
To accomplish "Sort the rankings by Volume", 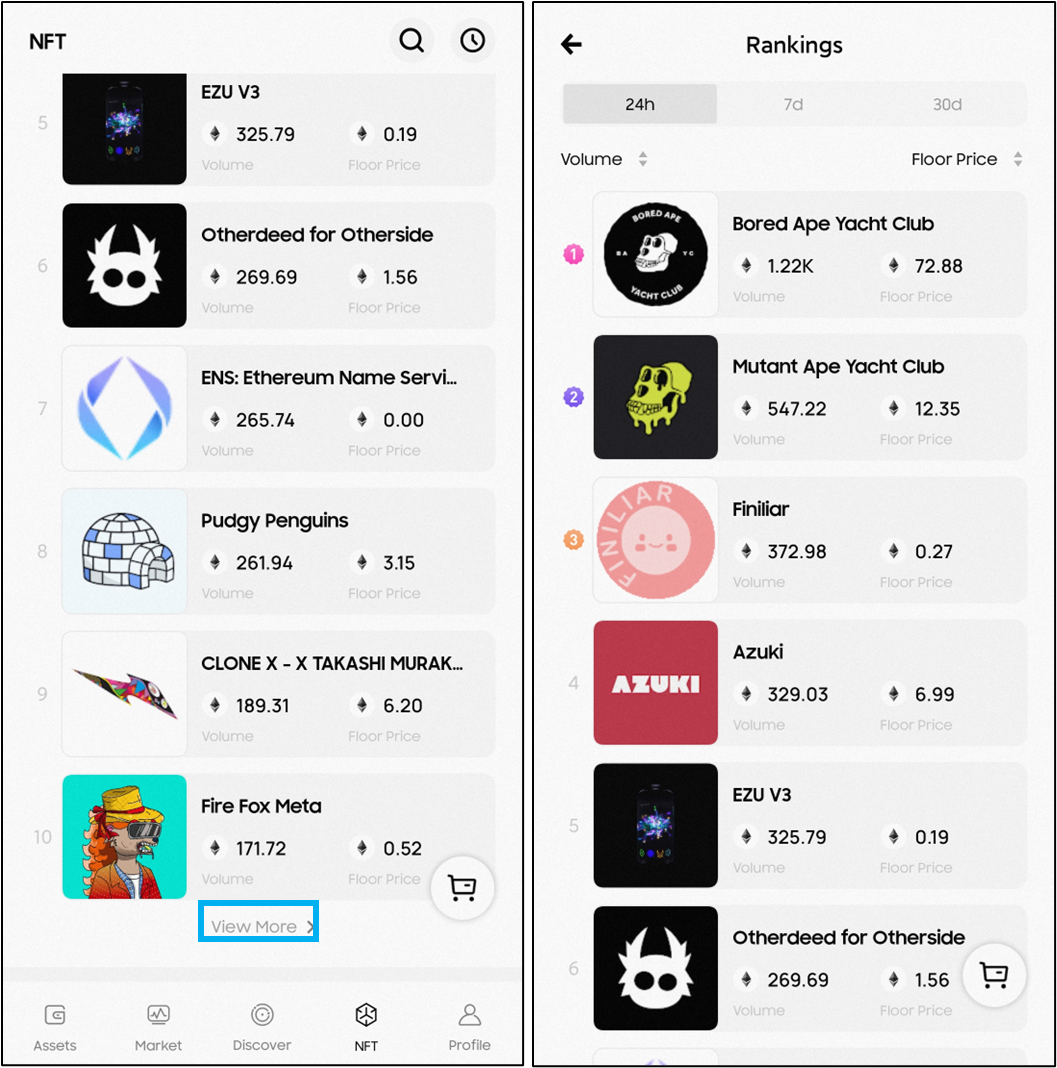I will 603,159.
